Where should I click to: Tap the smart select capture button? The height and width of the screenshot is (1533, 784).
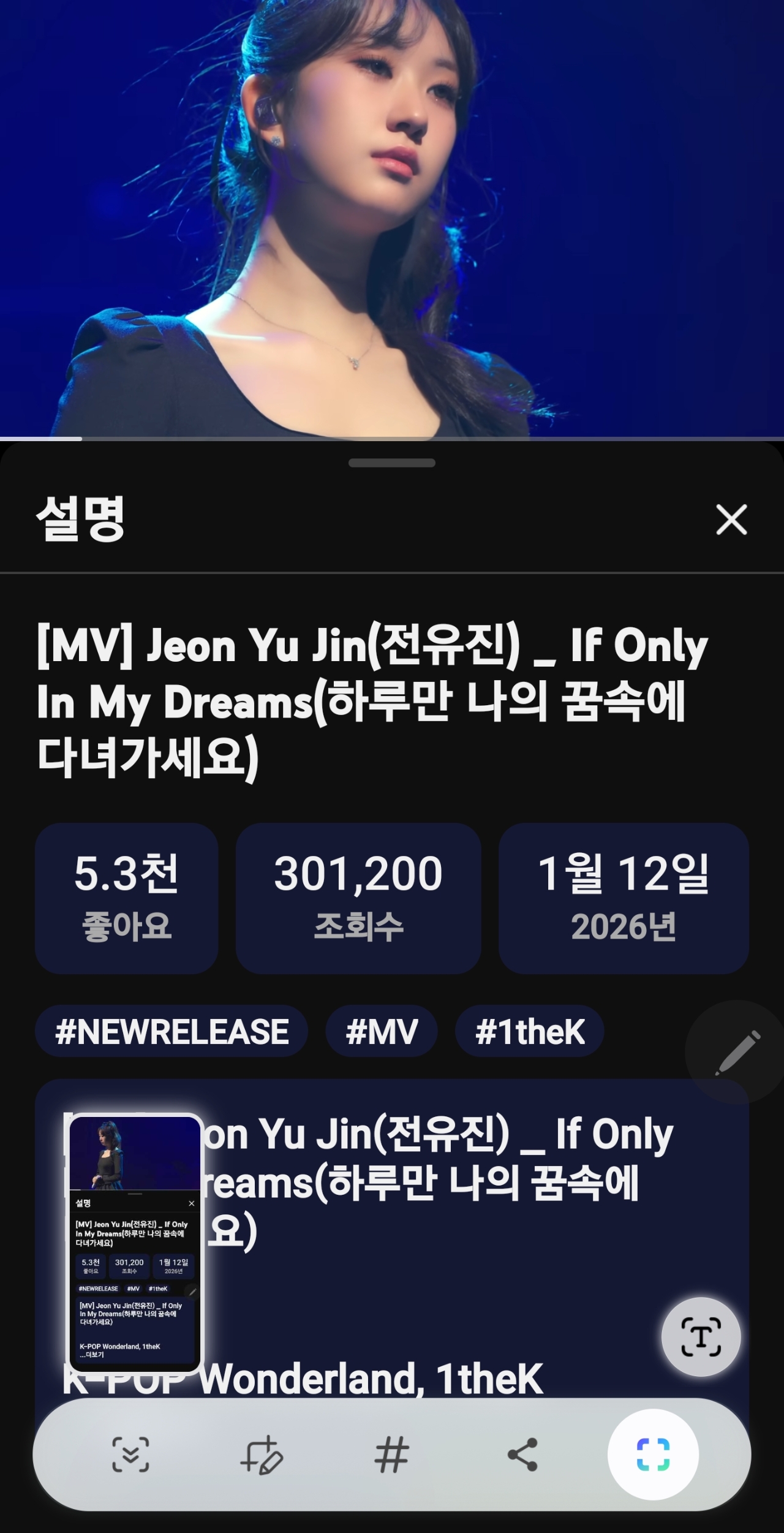653,1455
